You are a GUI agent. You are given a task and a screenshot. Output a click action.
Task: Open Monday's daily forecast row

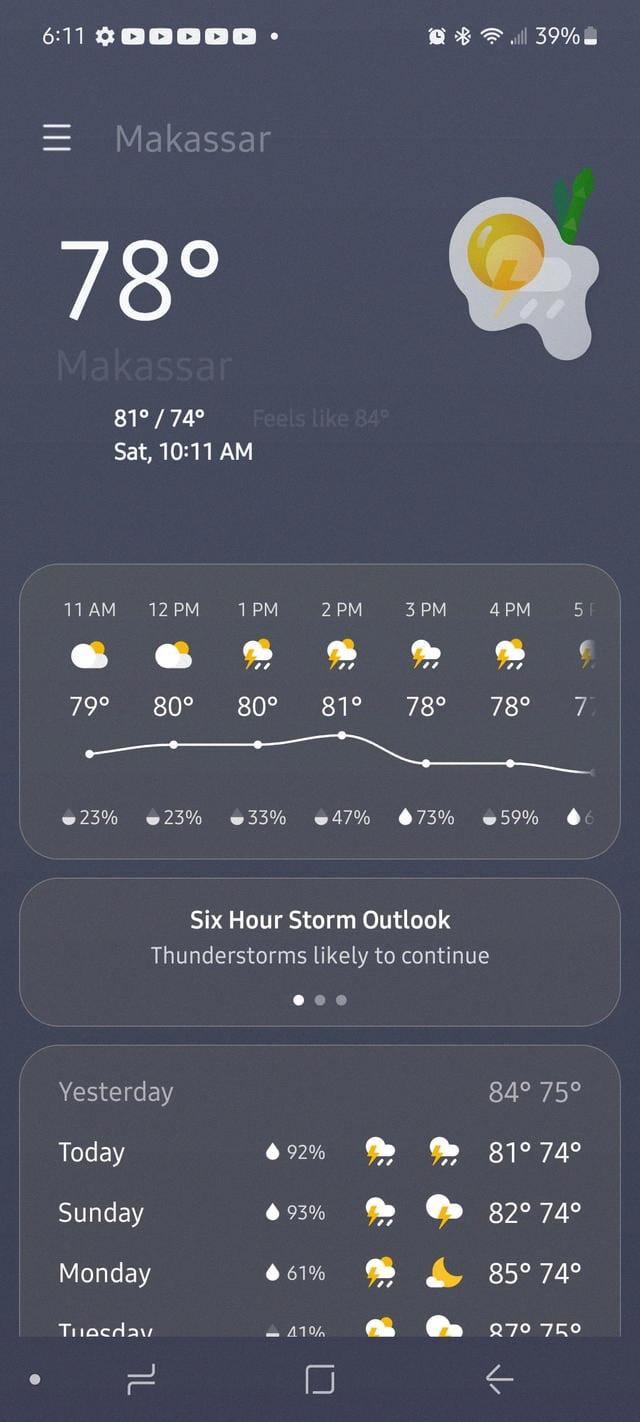pos(320,1273)
